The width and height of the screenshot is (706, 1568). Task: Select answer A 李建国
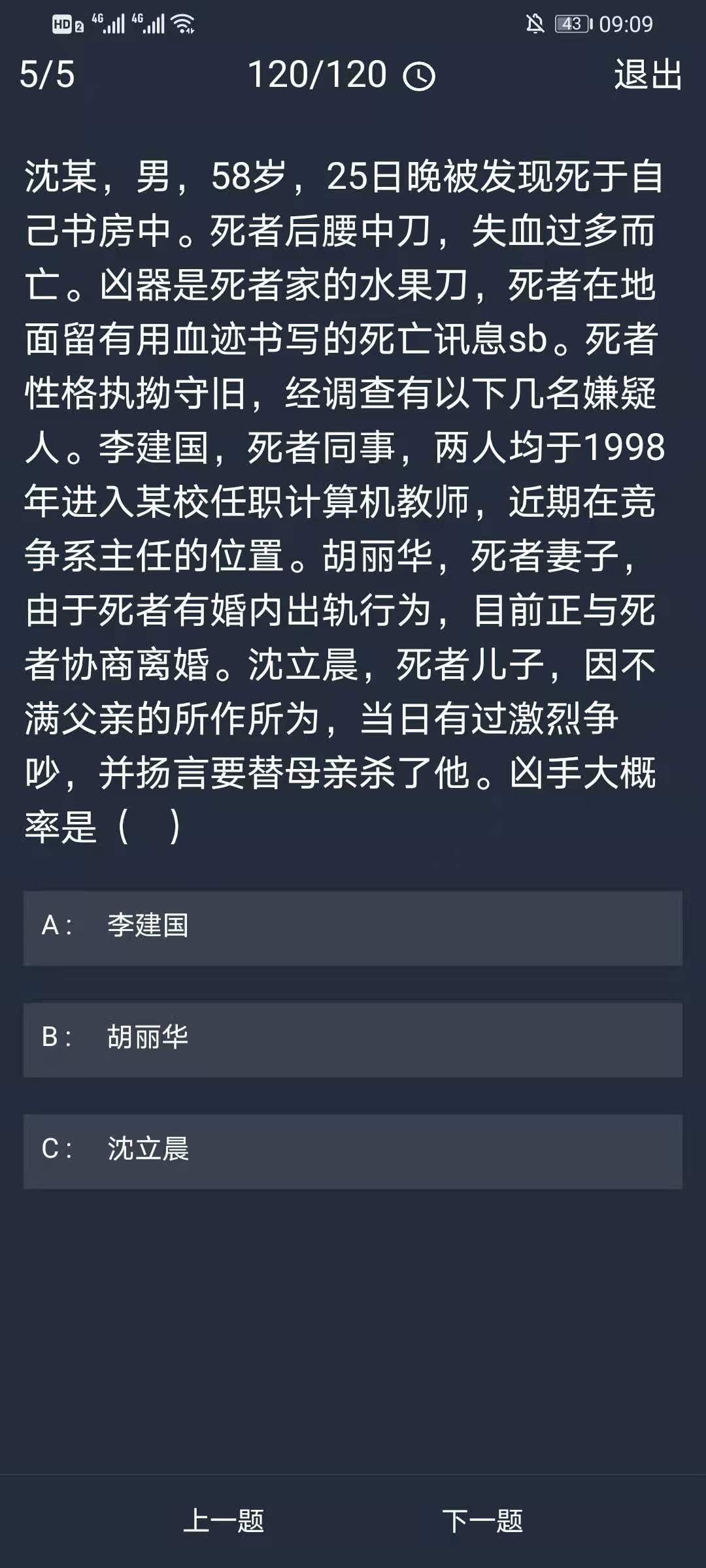pos(353,928)
